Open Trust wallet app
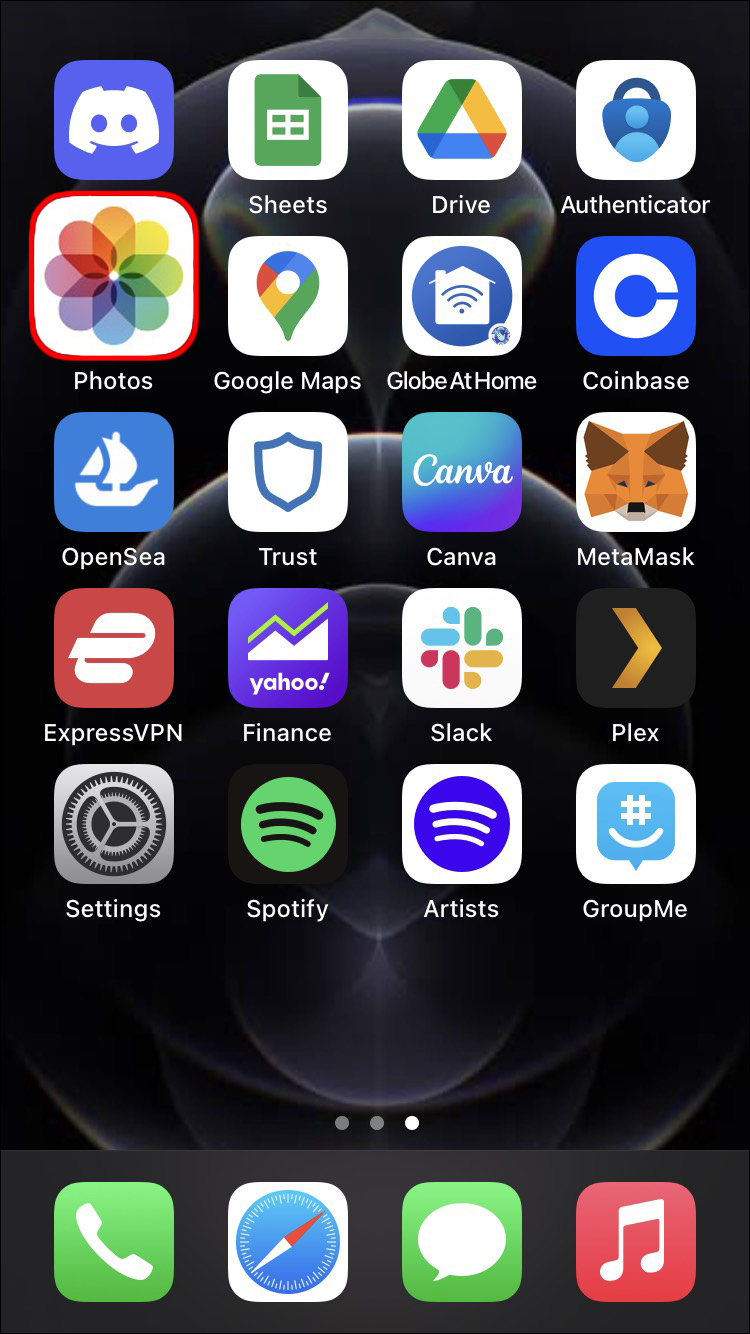 click(287, 472)
